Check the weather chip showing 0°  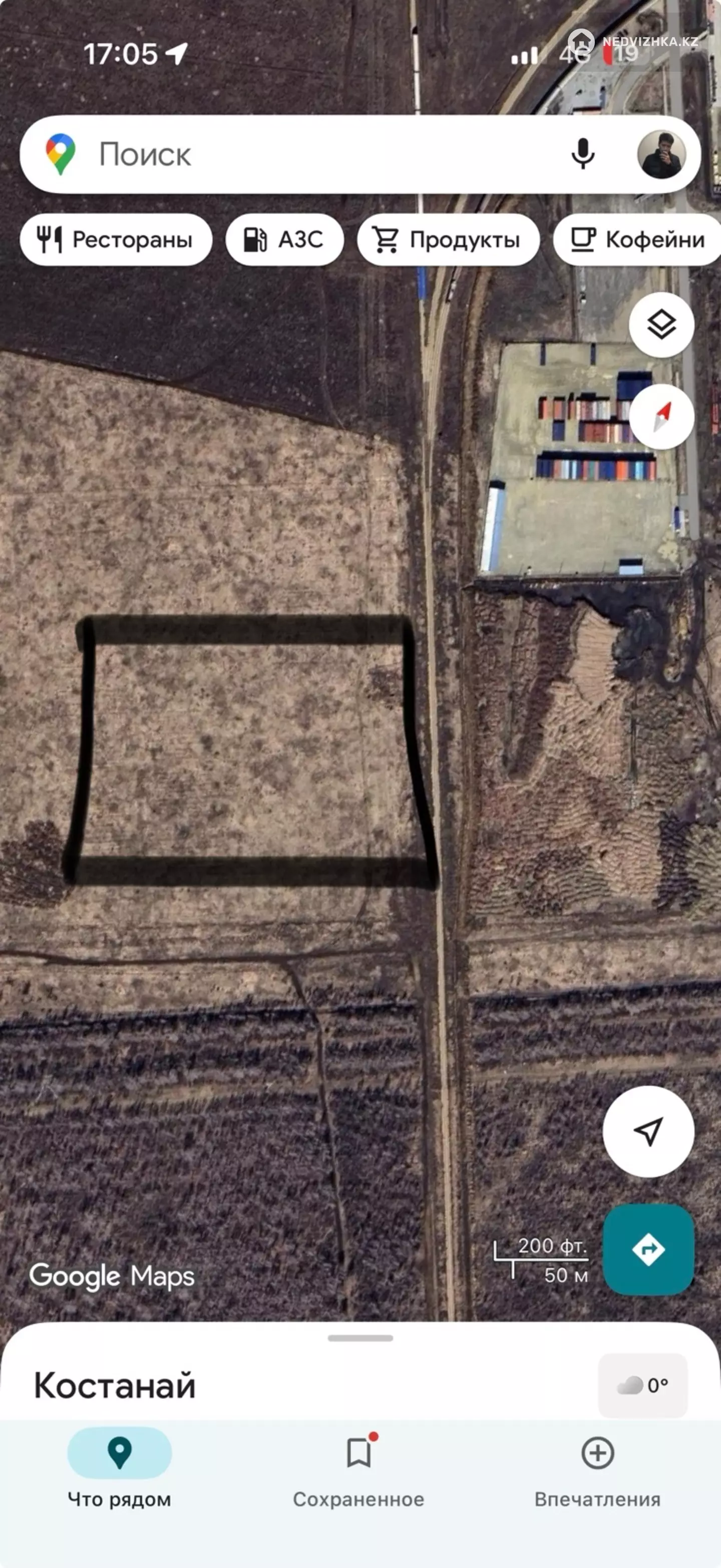(x=642, y=1385)
